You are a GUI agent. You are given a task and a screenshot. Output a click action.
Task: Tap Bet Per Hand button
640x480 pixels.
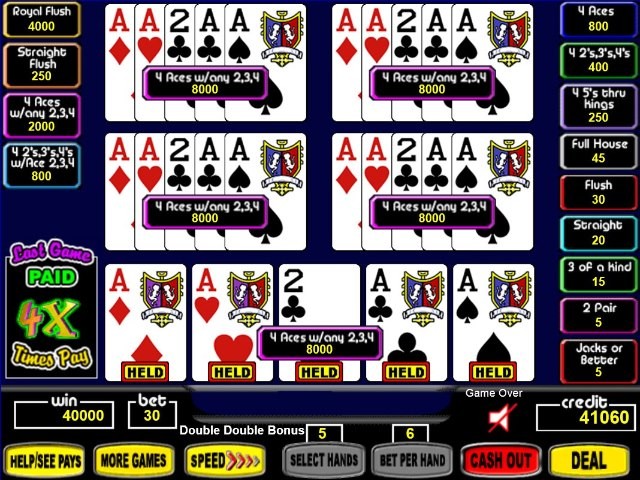click(x=411, y=460)
